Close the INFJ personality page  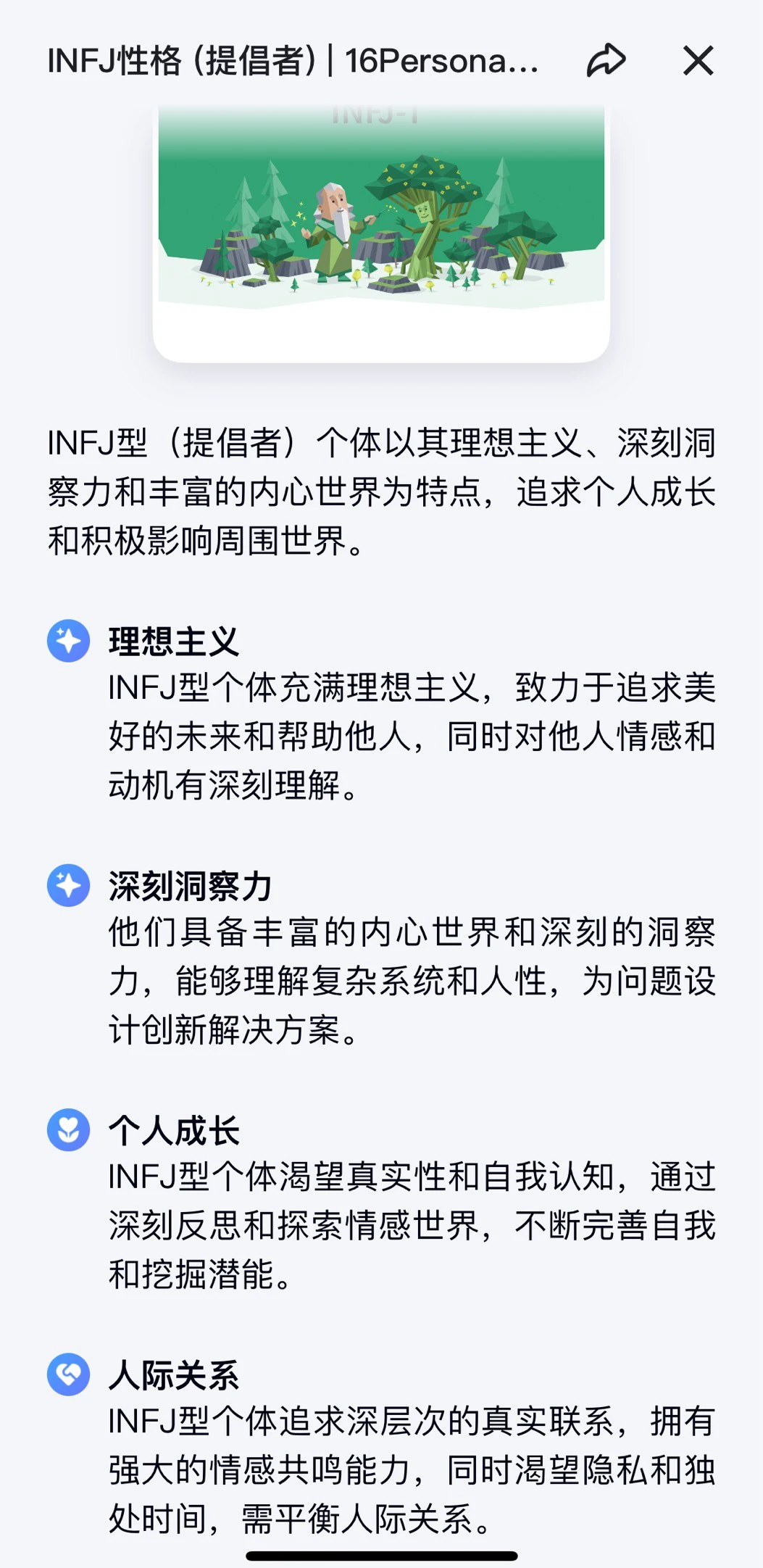pyautogui.click(x=698, y=60)
